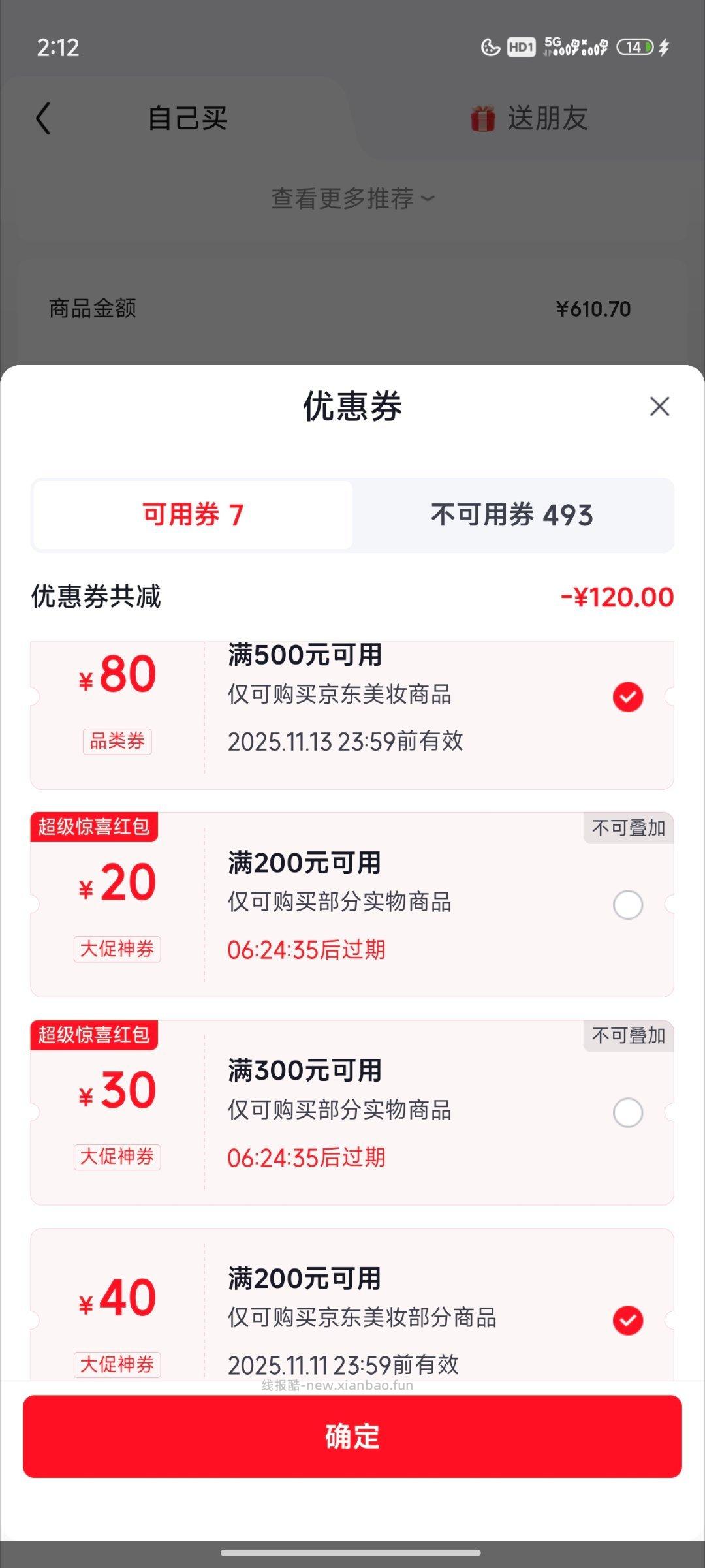Deselect the ¥80 beauty category coupon
Screen dimensions: 705x1568
[x=628, y=697]
